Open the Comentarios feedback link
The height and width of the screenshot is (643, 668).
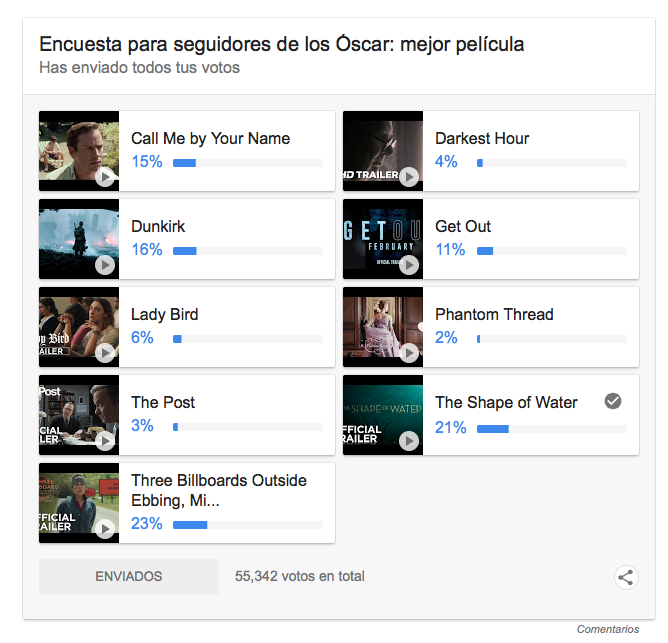pos(607,629)
